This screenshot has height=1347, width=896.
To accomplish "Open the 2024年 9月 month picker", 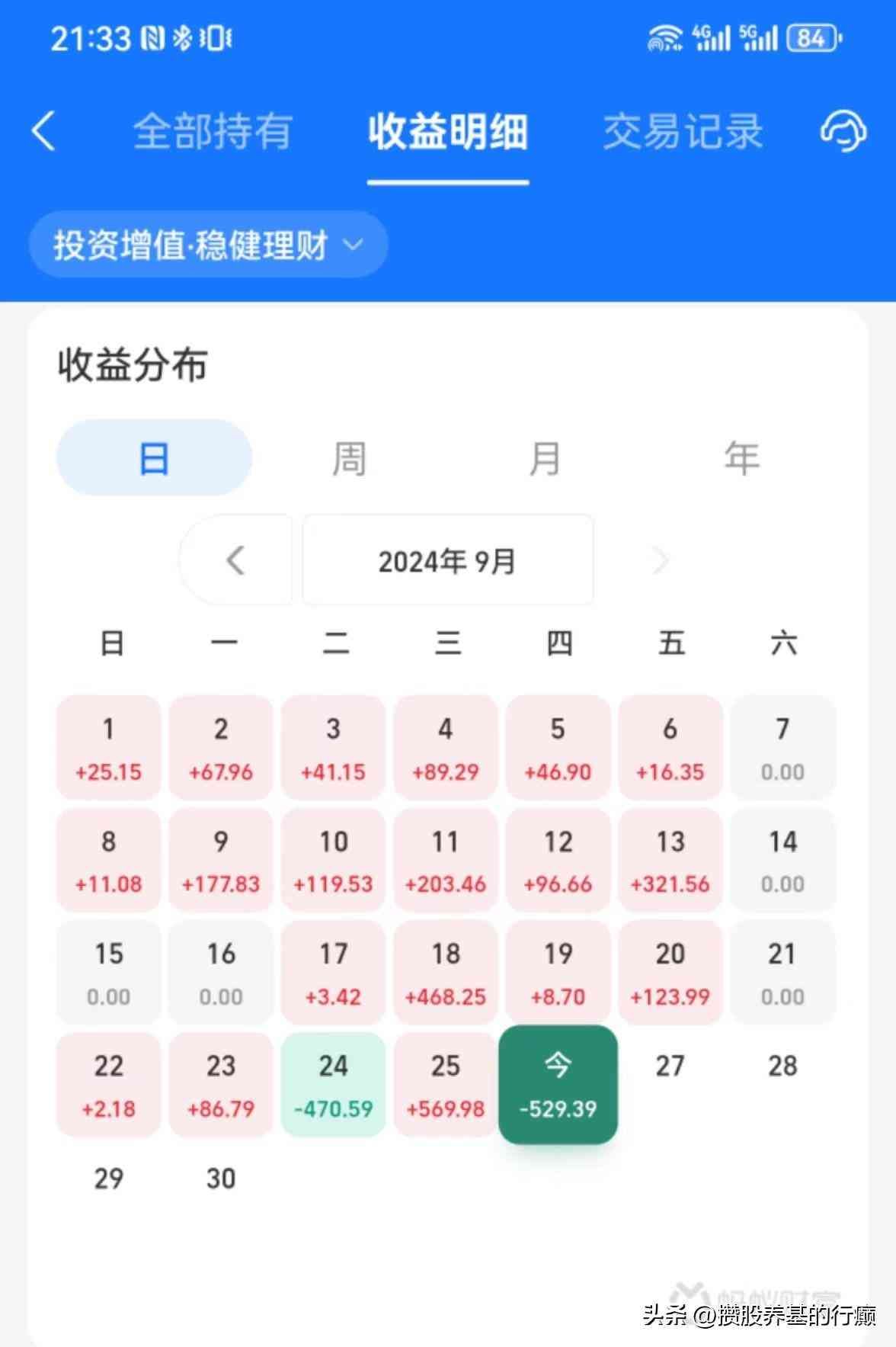I will [447, 560].
